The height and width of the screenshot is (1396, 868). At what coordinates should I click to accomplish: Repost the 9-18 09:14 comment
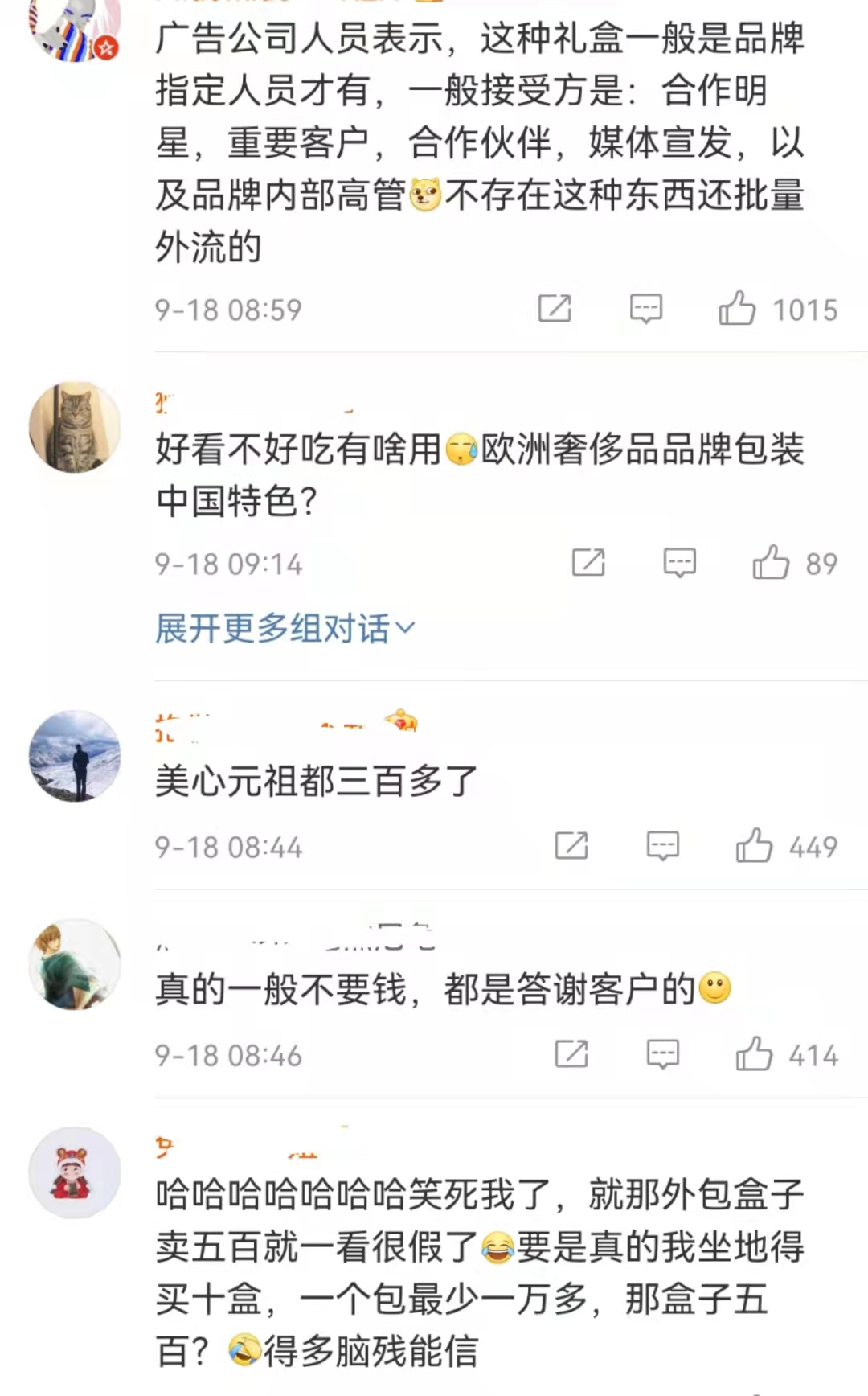588,563
